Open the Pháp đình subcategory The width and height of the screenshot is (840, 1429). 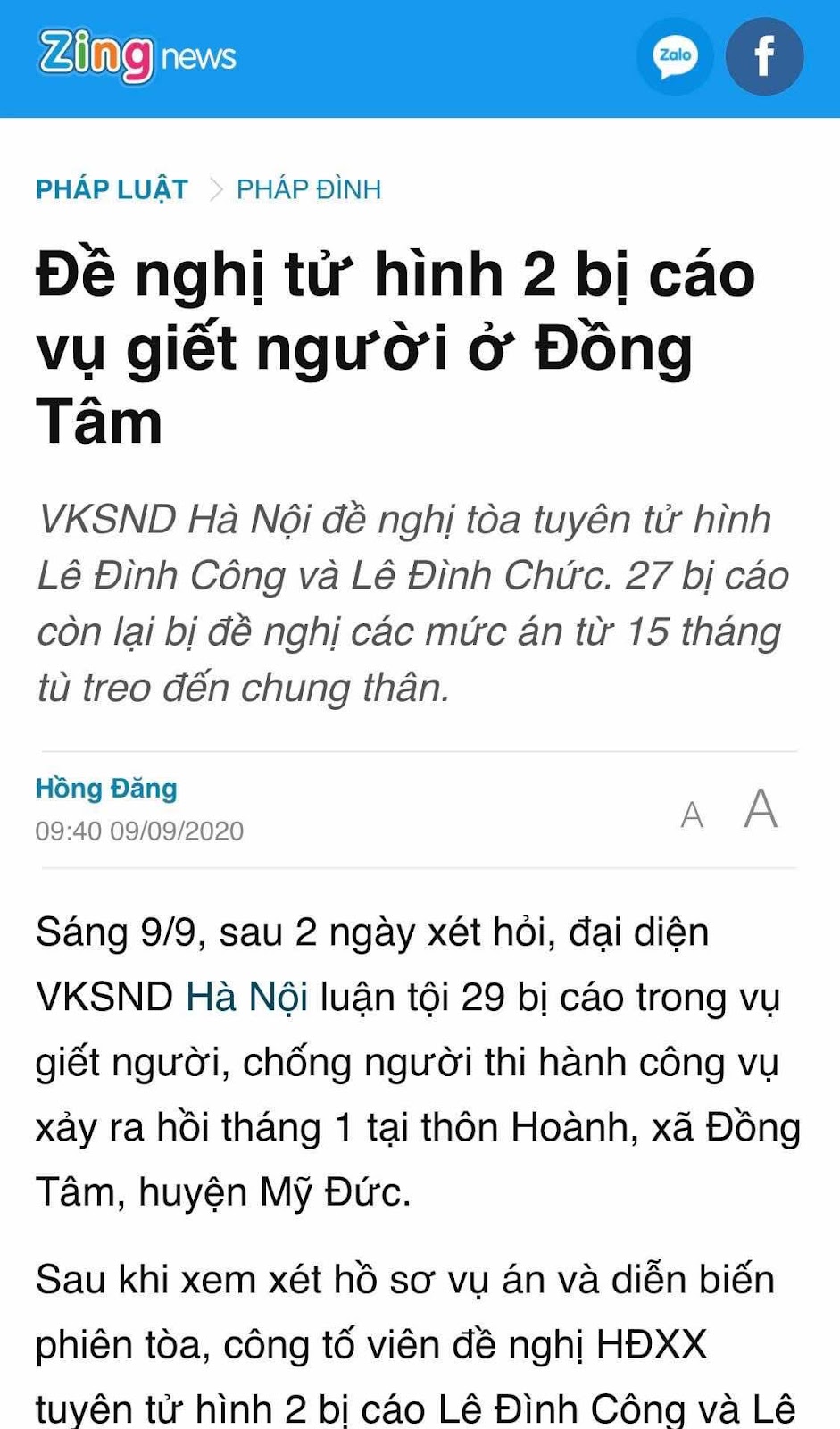pos(309,189)
